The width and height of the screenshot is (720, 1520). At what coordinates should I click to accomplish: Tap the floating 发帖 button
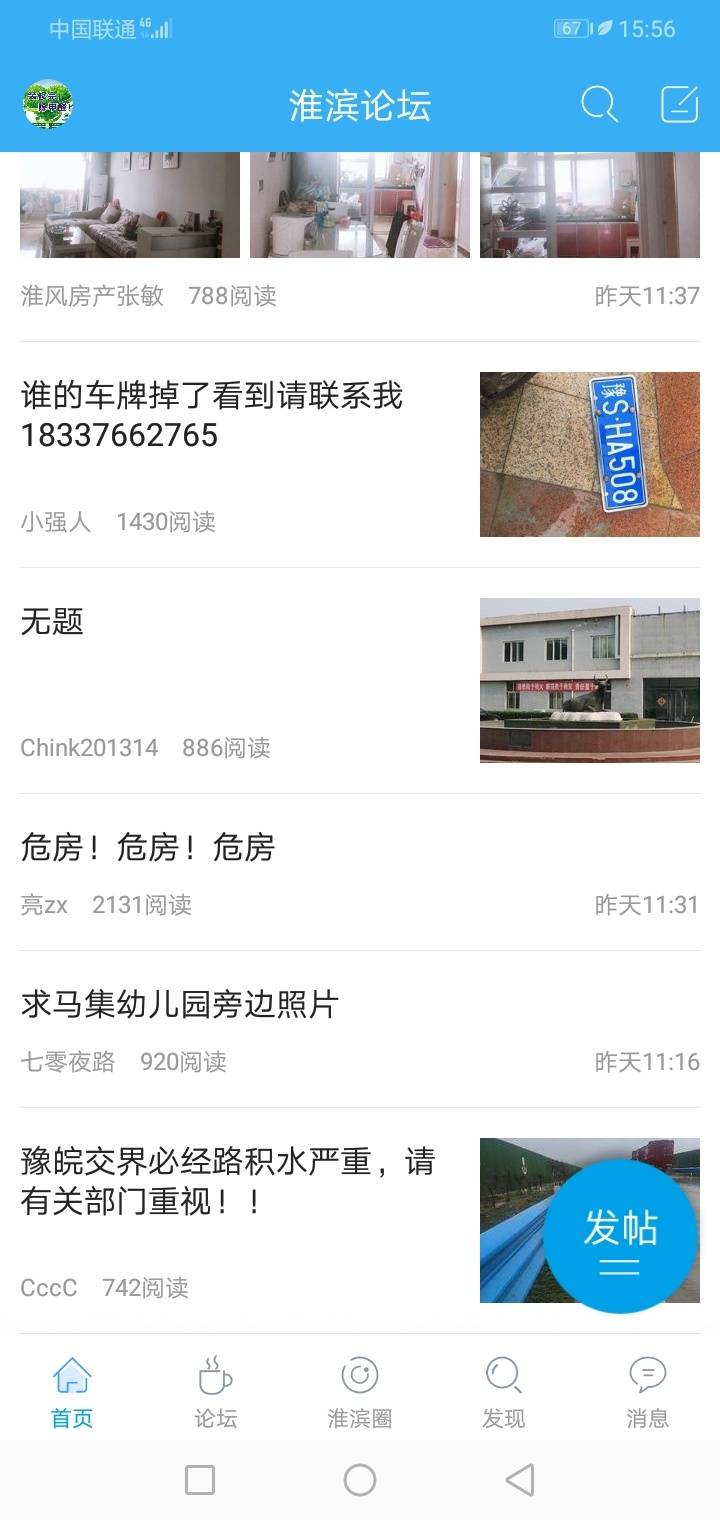621,1236
